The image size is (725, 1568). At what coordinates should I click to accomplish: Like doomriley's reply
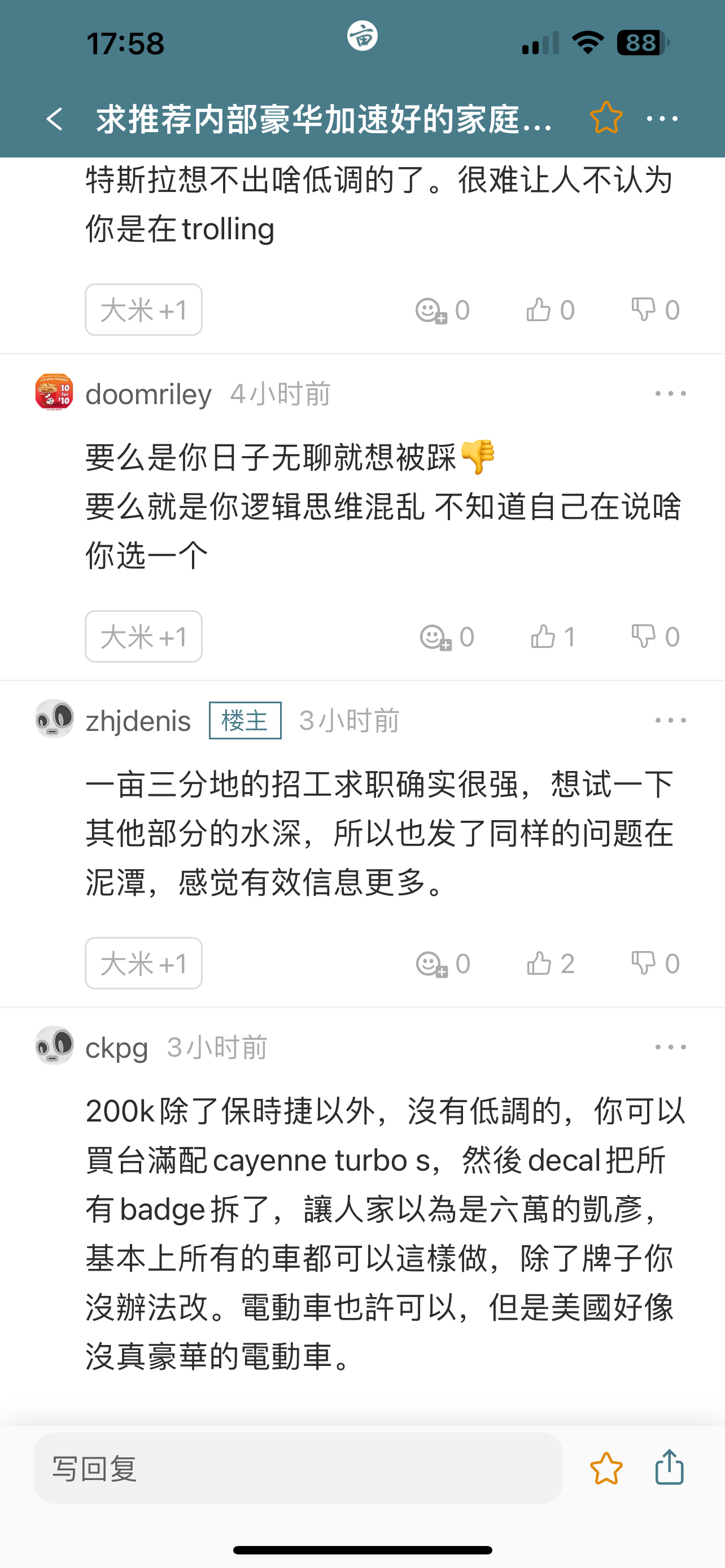(x=552, y=637)
